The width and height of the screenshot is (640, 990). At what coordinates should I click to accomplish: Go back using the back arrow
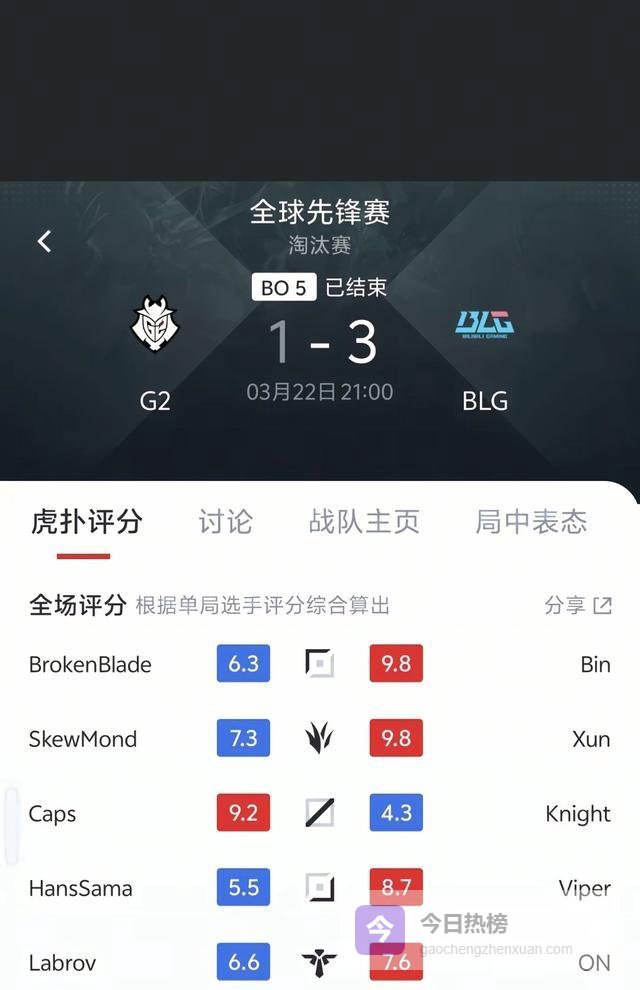[x=44, y=241]
